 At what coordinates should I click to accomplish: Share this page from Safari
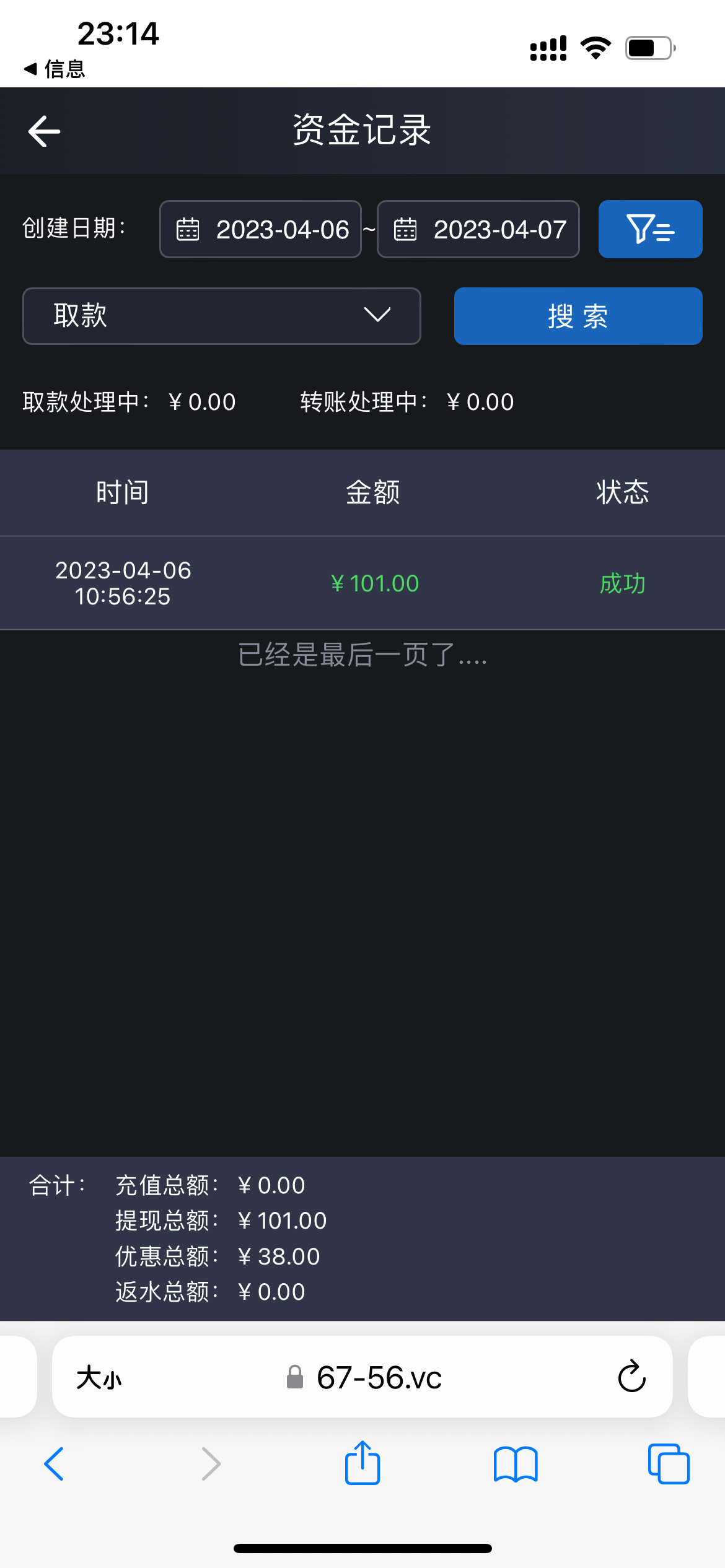(362, 1463)
